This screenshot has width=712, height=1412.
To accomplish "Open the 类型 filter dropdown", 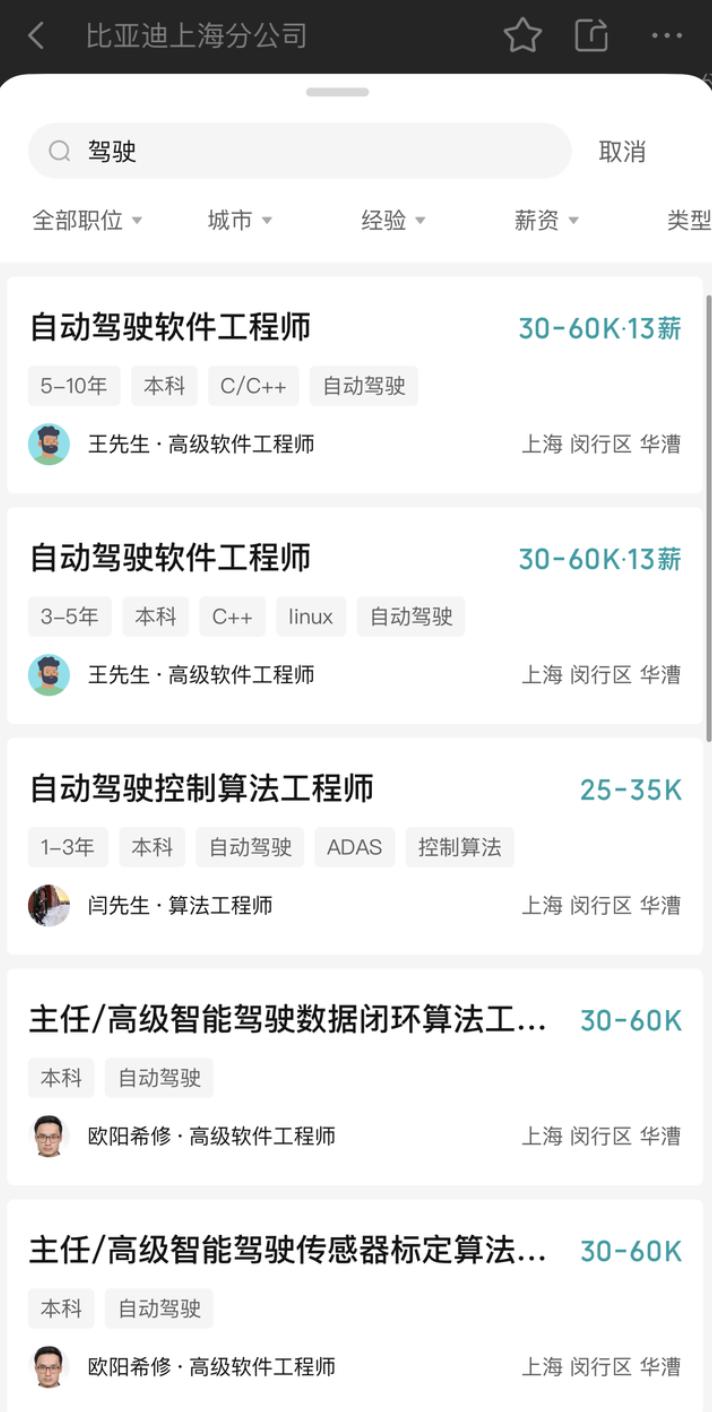I will pos(688,220).
